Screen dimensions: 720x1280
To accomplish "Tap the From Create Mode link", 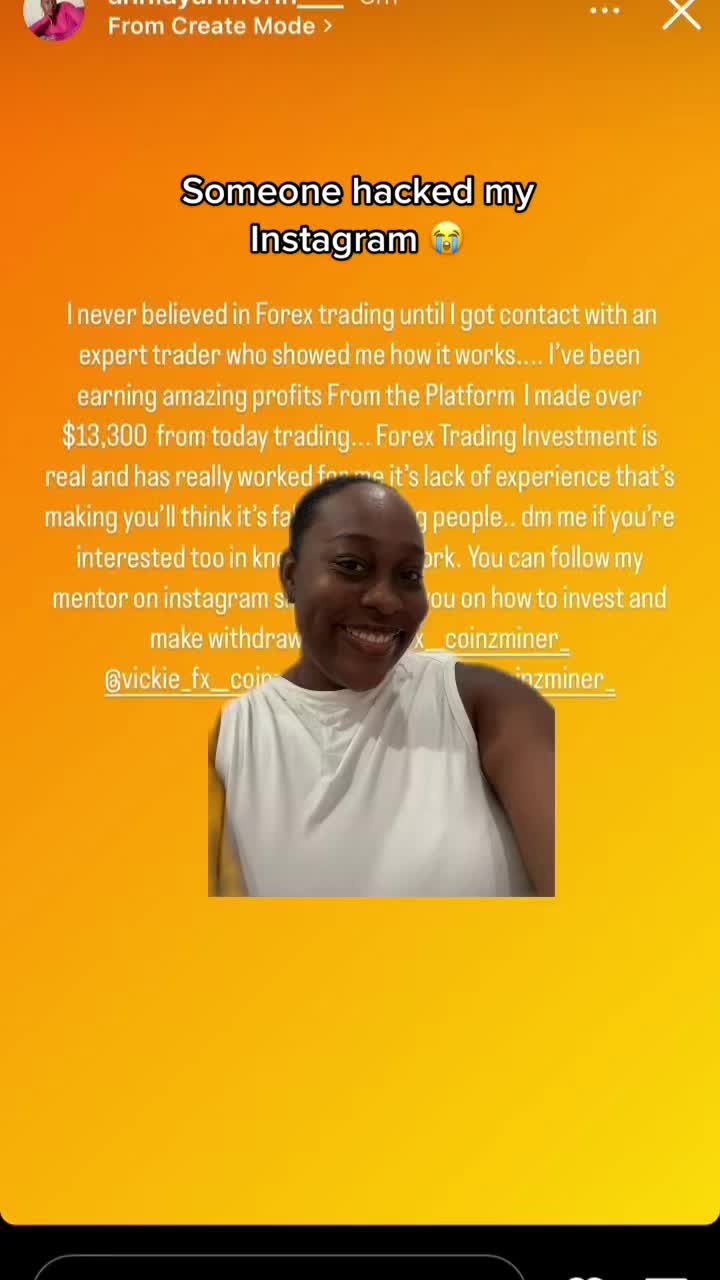I will (x=220, y=26).
